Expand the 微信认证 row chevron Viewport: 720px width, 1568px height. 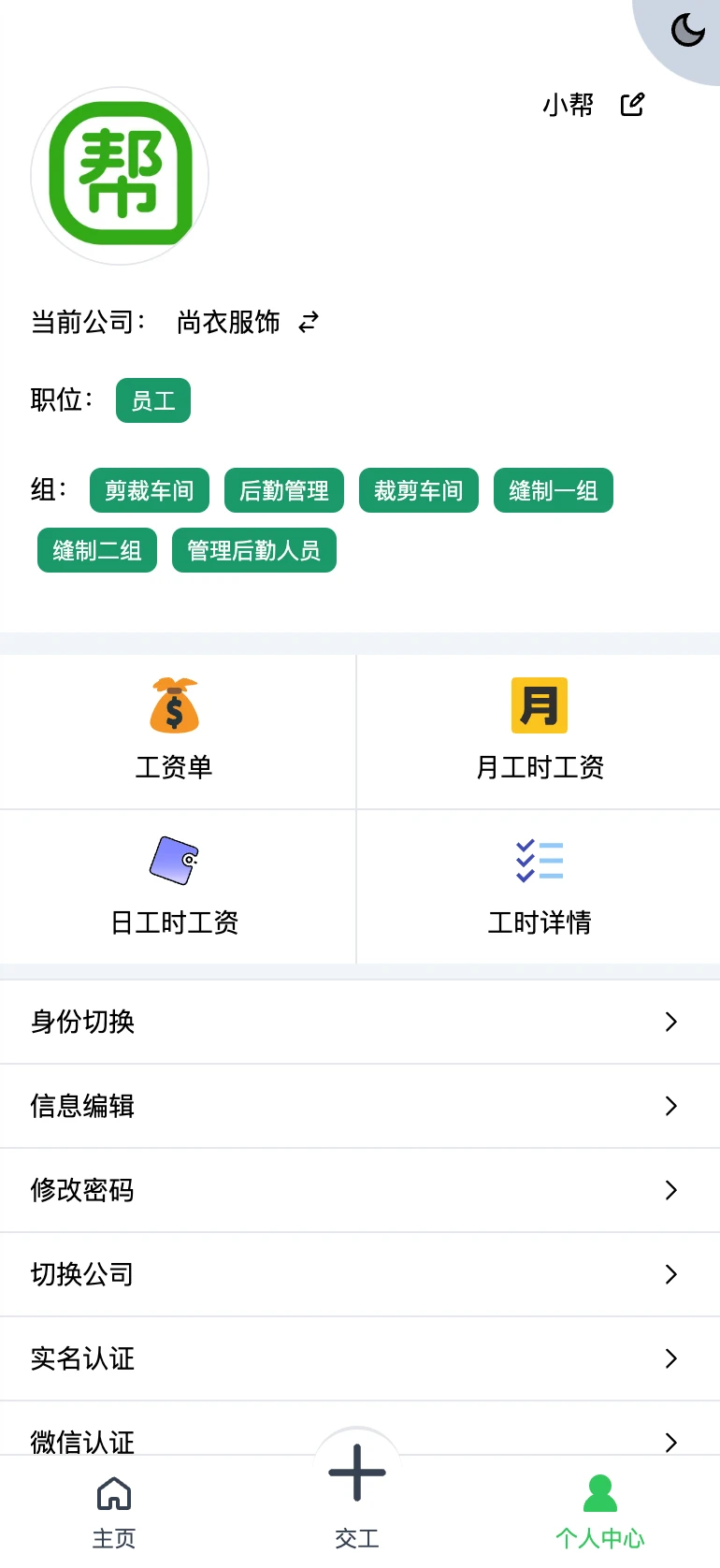(670, 1443)
